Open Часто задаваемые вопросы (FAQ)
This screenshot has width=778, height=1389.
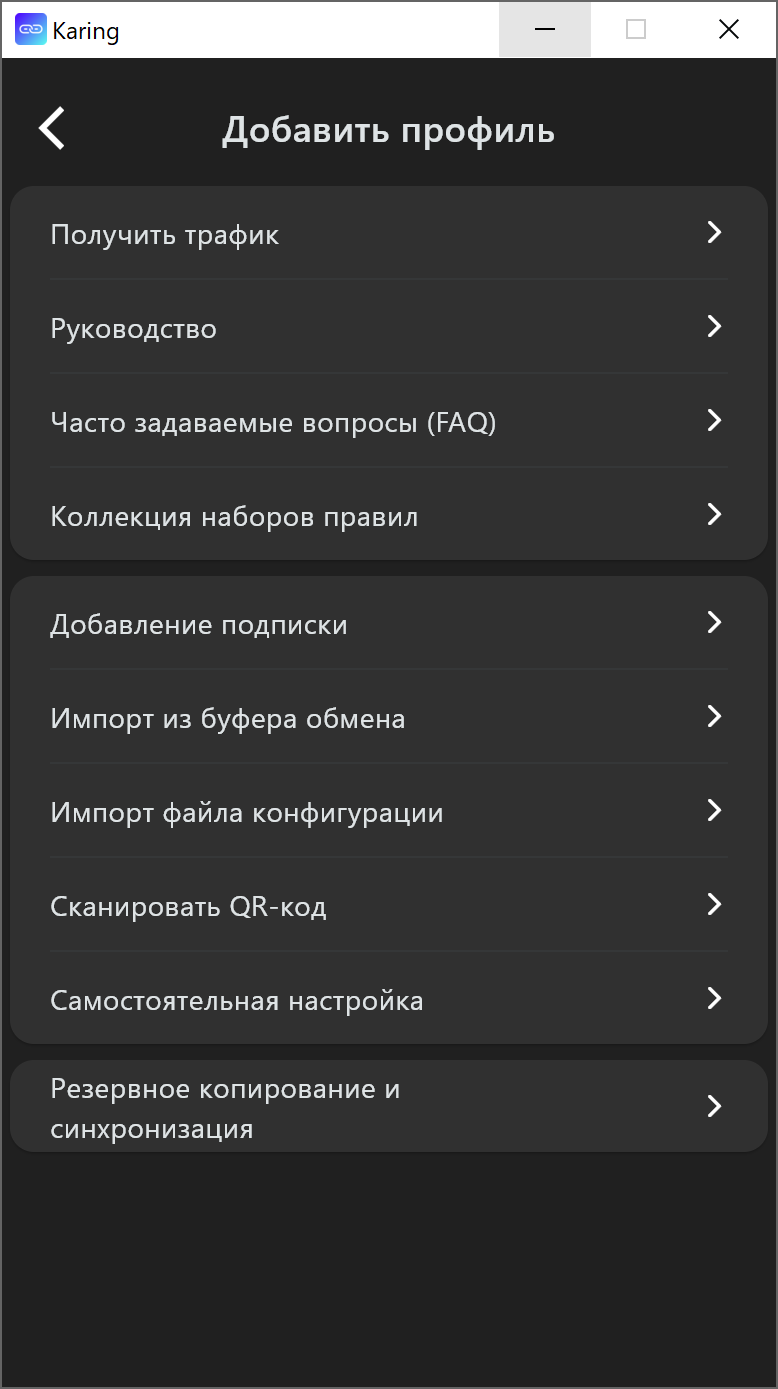388,422
